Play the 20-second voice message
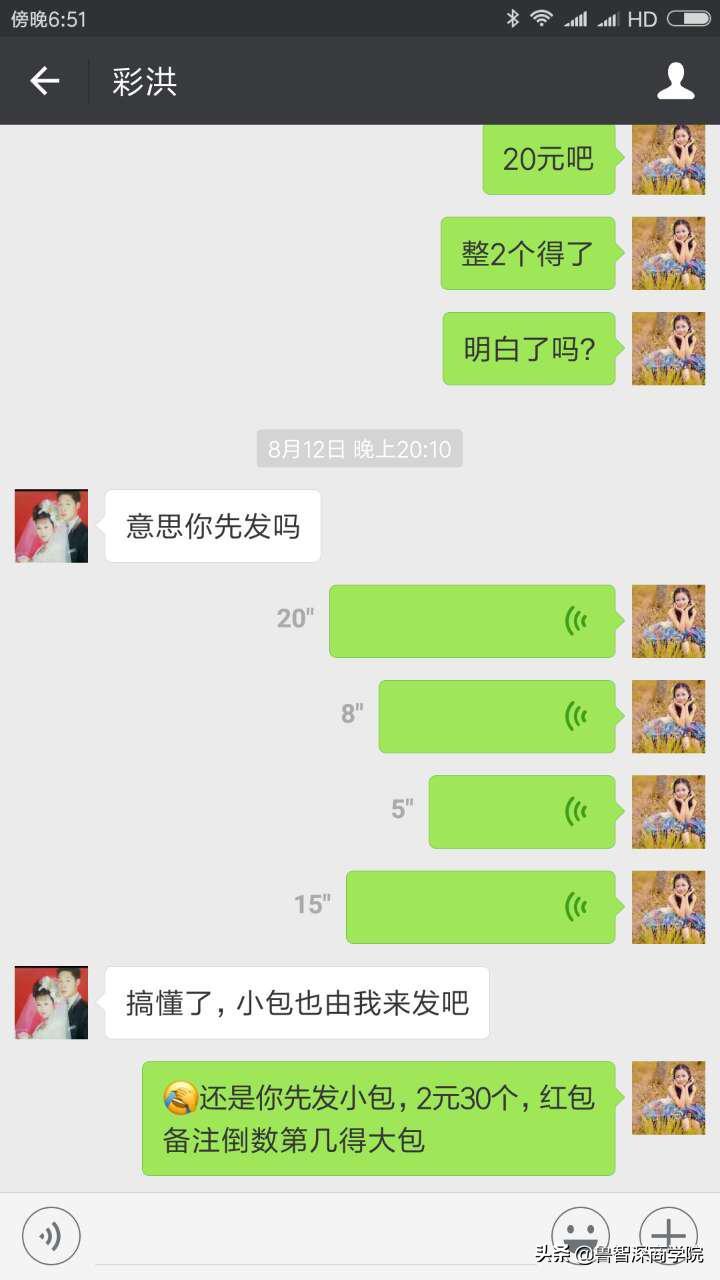 tap(470, 621)
